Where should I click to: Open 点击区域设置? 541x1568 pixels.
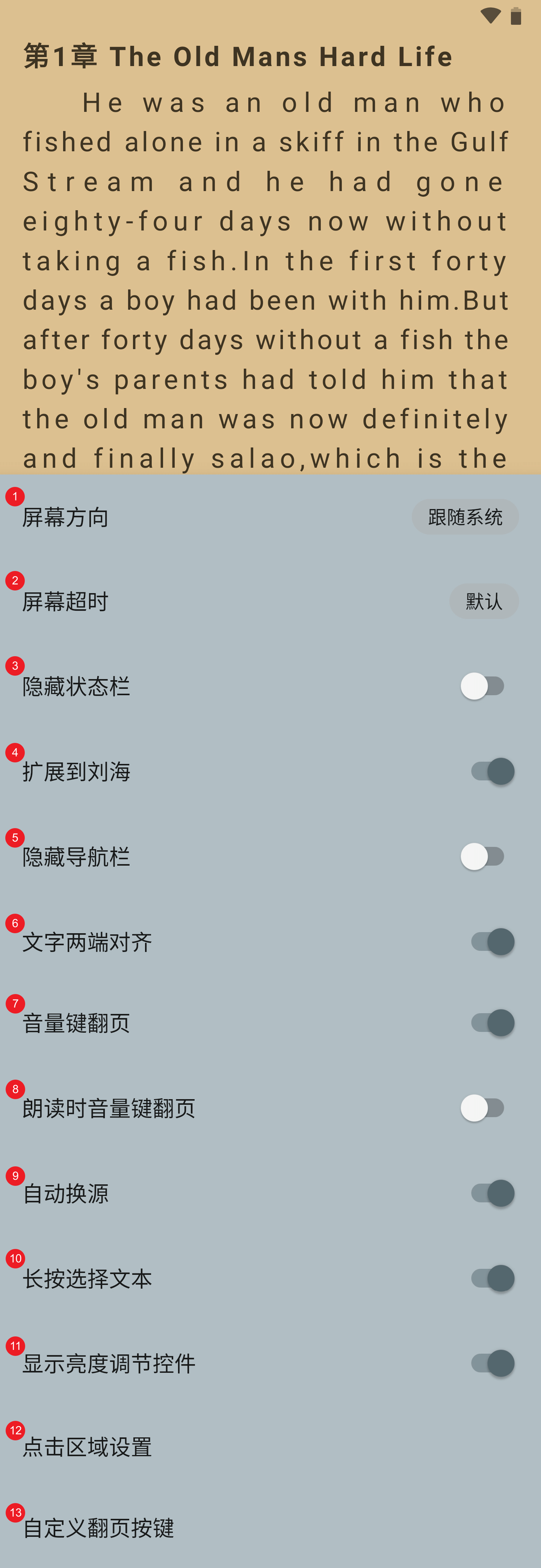[87, 1447]
